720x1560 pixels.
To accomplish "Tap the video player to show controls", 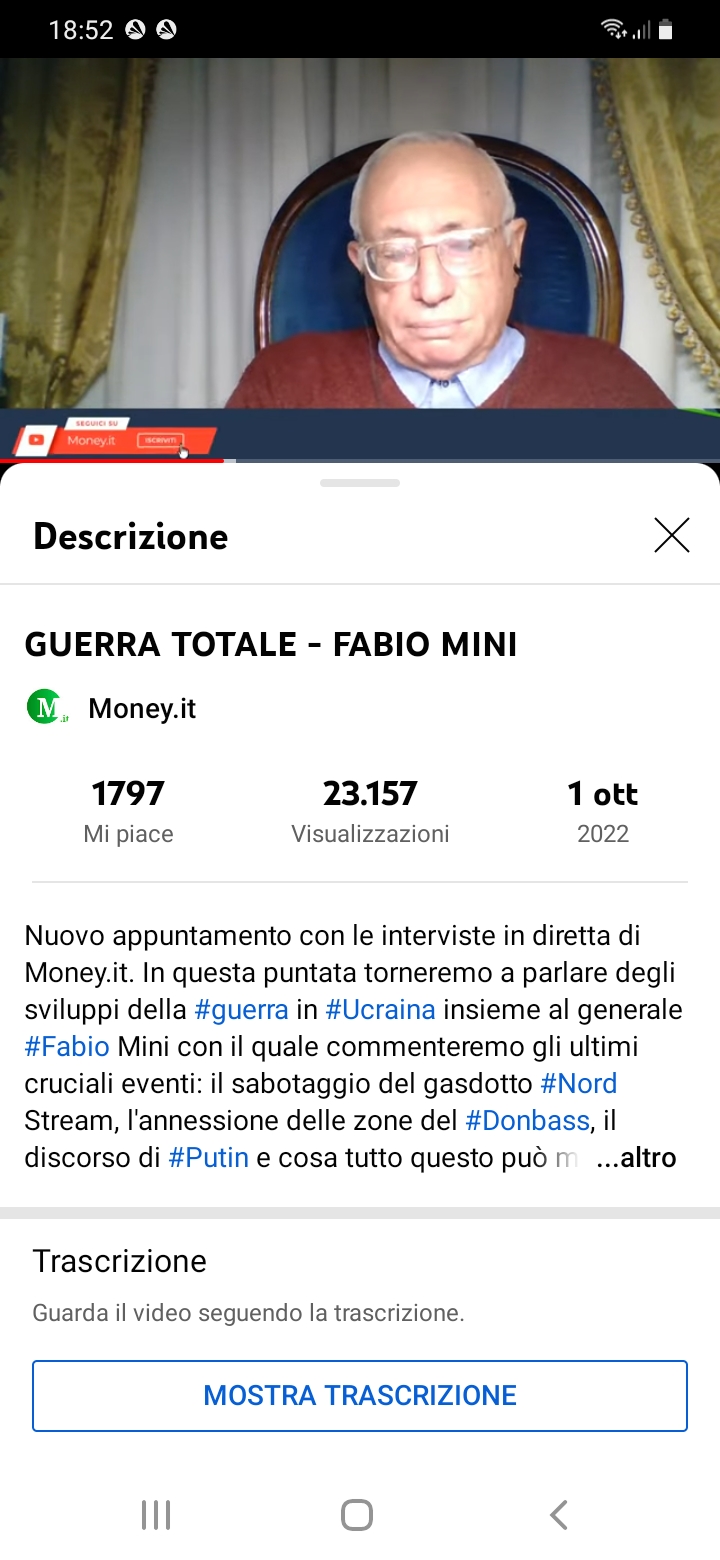I will [x=360, y=258].
